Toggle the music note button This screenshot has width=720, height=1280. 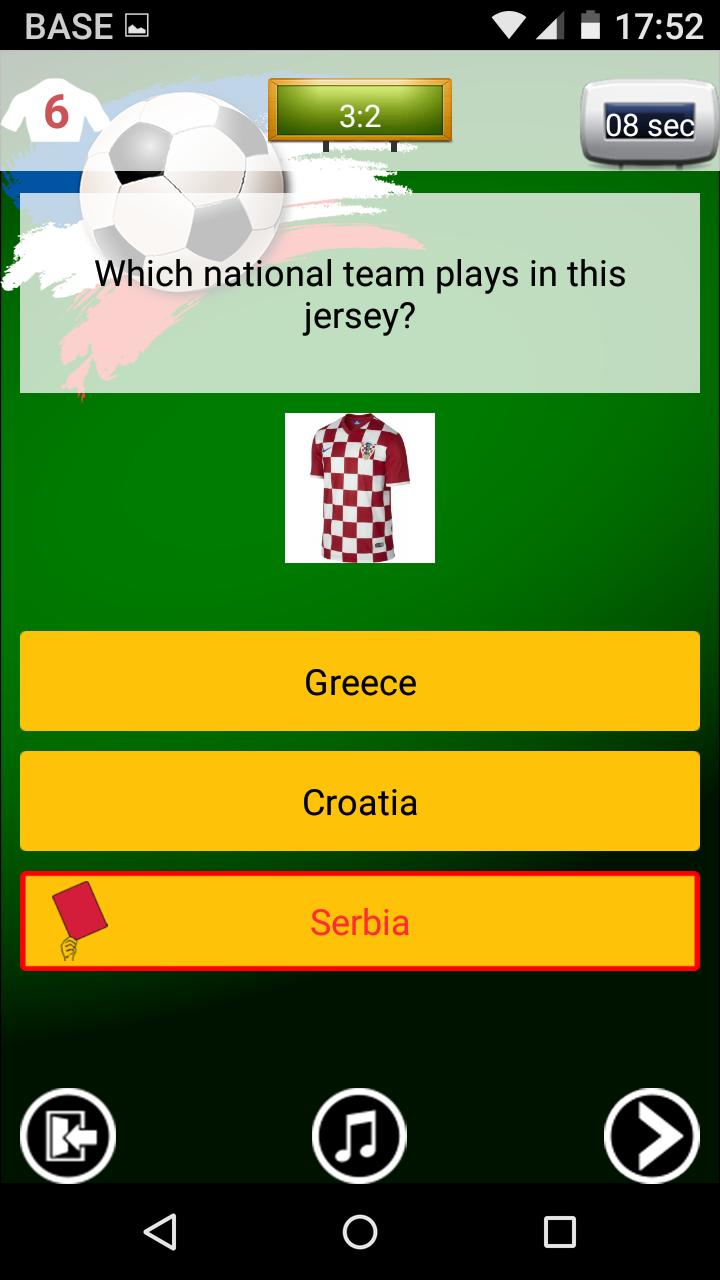(359, 1136)
